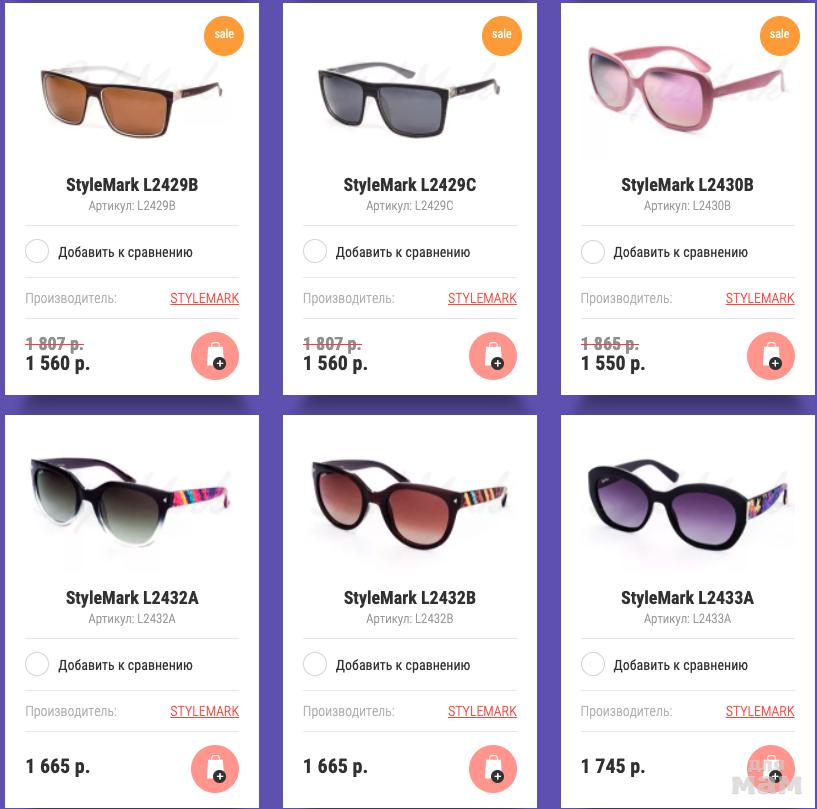The image size is (817, 809).
Task: Add StyleMark L2429B to cart
Action: pos(215,355)
